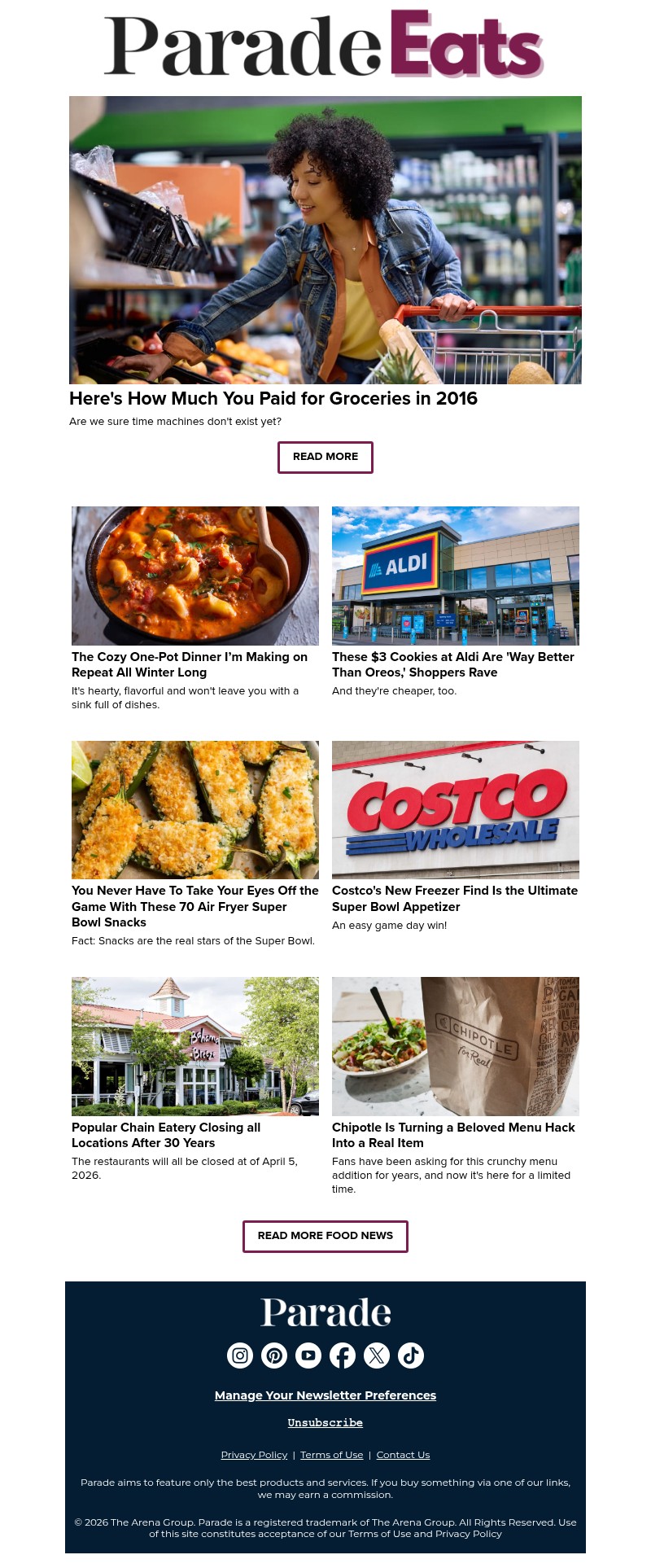
Task: Click the READ MORE button
Action: pos(325,457)
